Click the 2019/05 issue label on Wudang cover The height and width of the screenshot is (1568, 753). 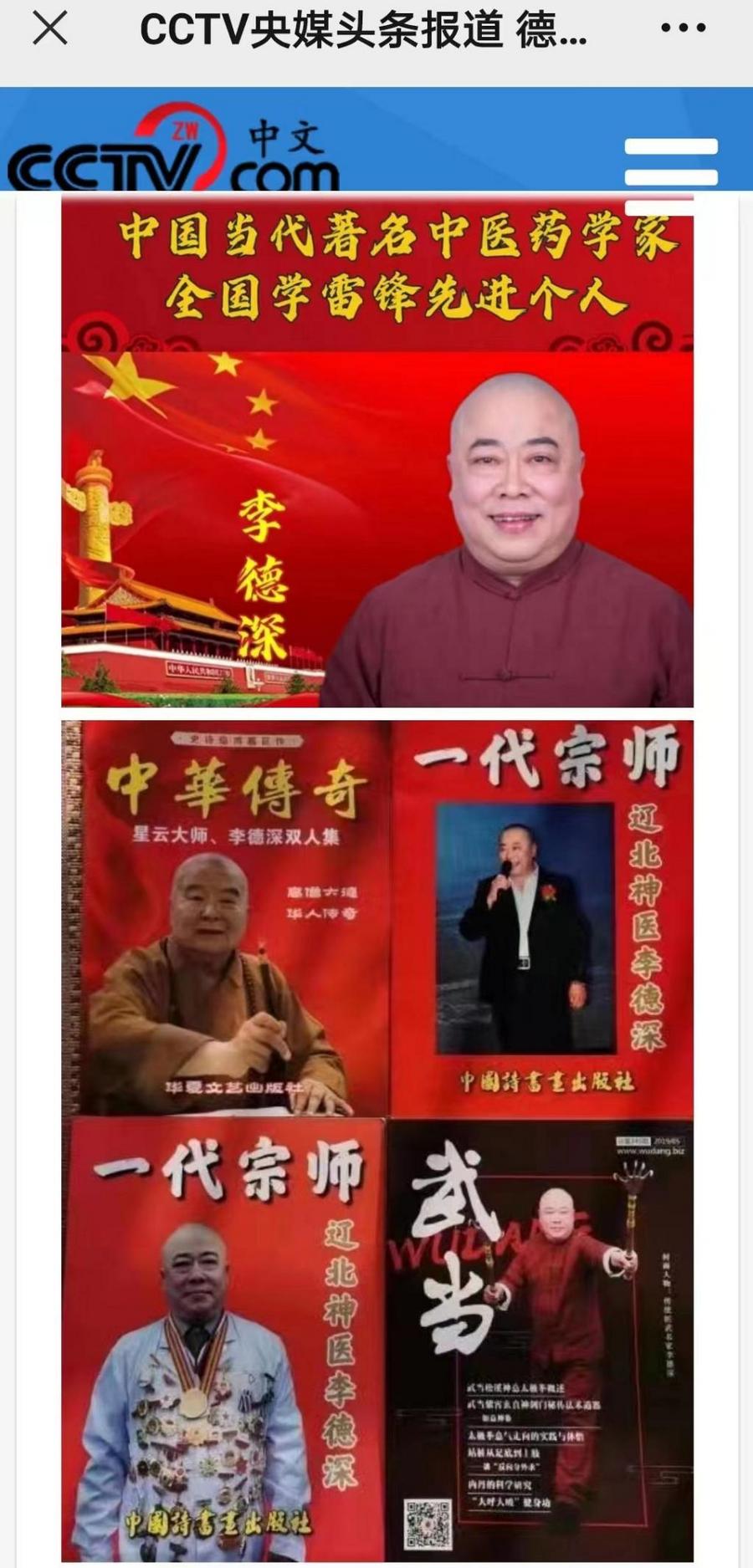668,1140
